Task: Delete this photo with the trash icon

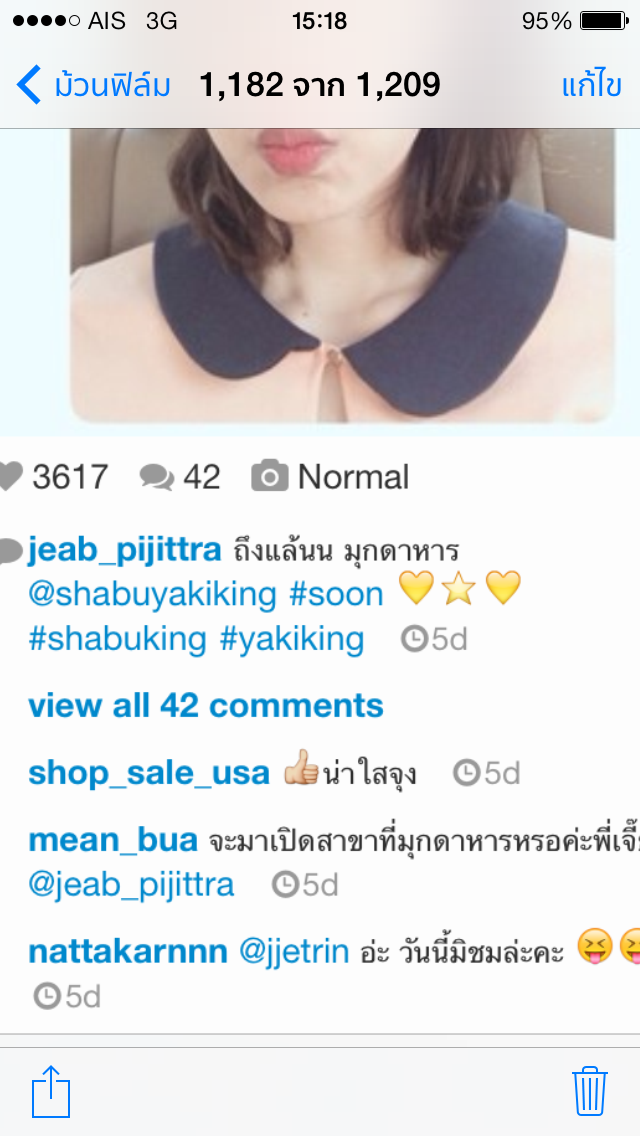Action: (589, 1090)
